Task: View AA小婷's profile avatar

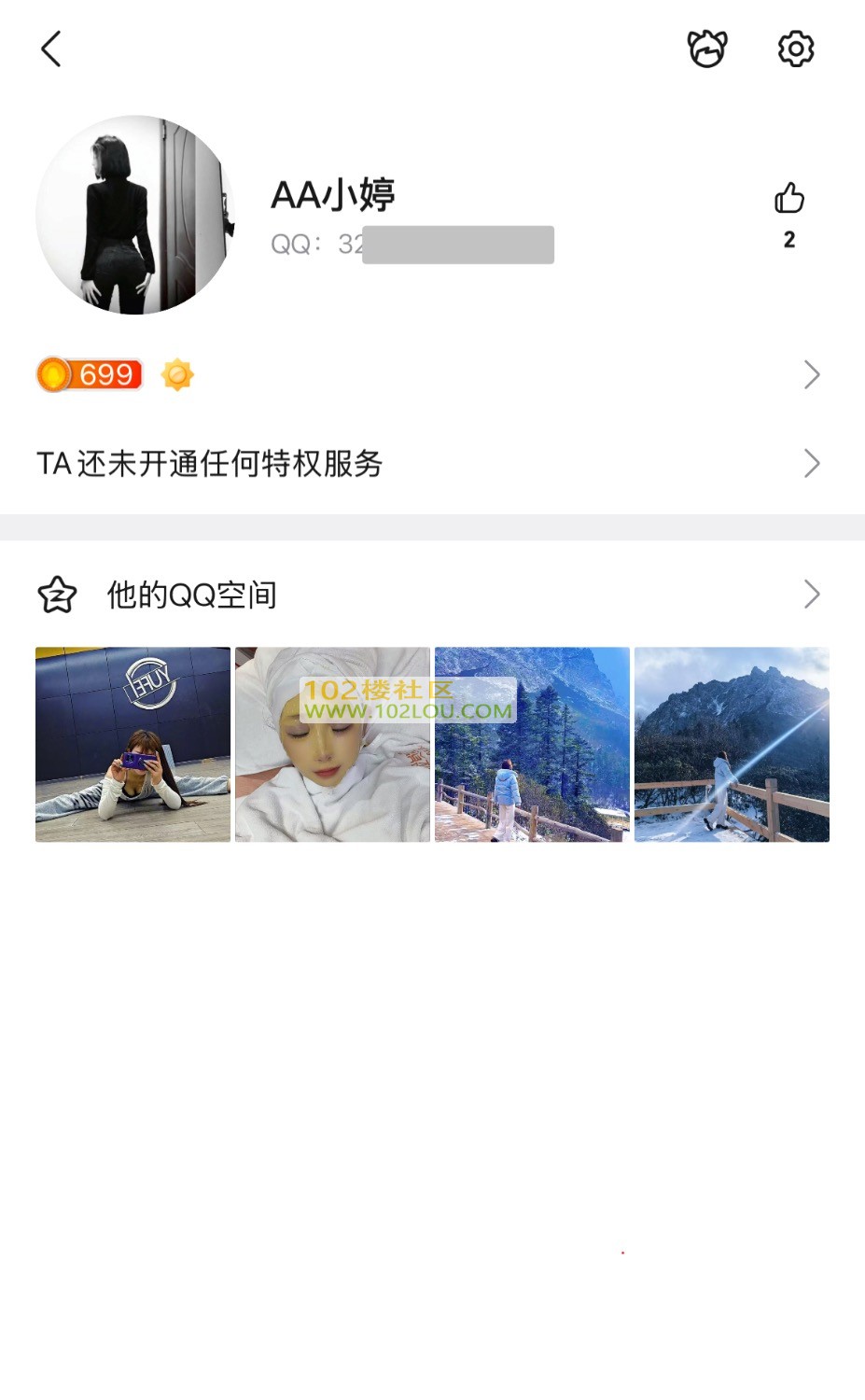Action: point(135,215)
